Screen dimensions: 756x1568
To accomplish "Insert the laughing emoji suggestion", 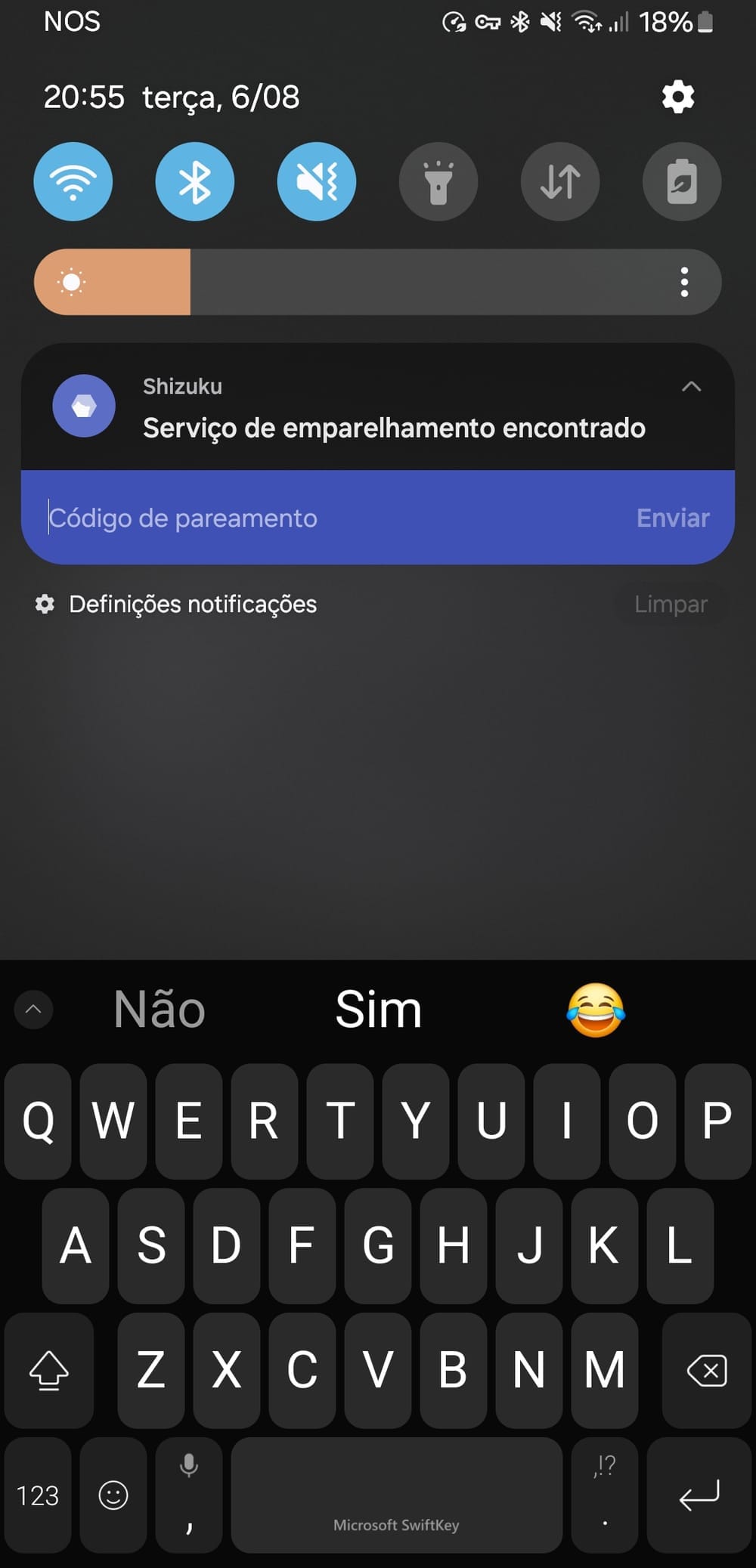I will pos(596,1010).
